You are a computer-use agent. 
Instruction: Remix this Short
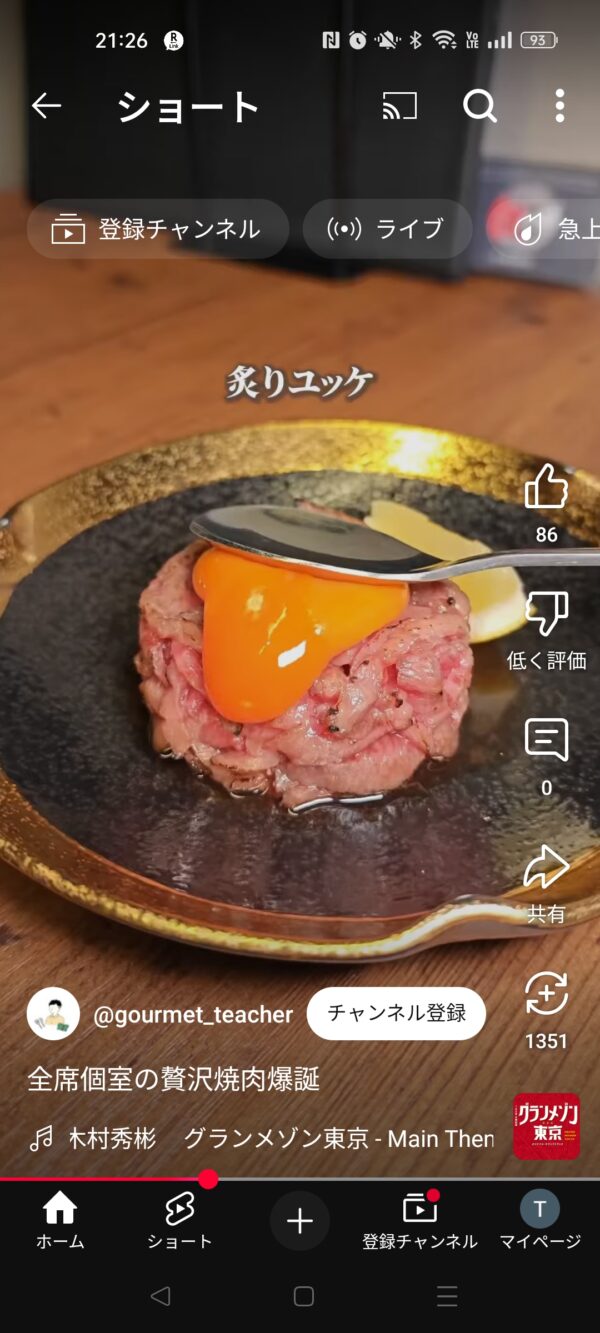tap(546, 996)
